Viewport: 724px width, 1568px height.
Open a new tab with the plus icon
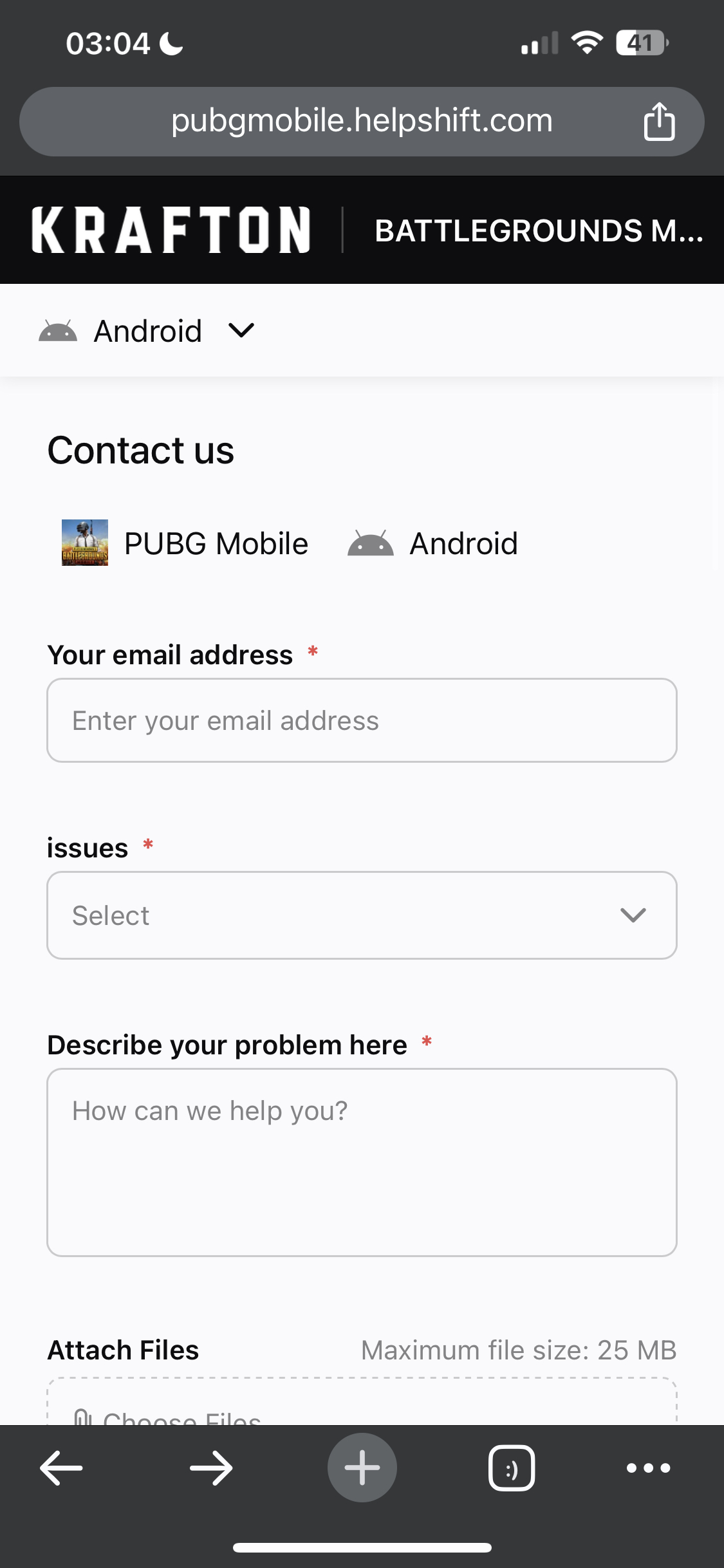362,1468
